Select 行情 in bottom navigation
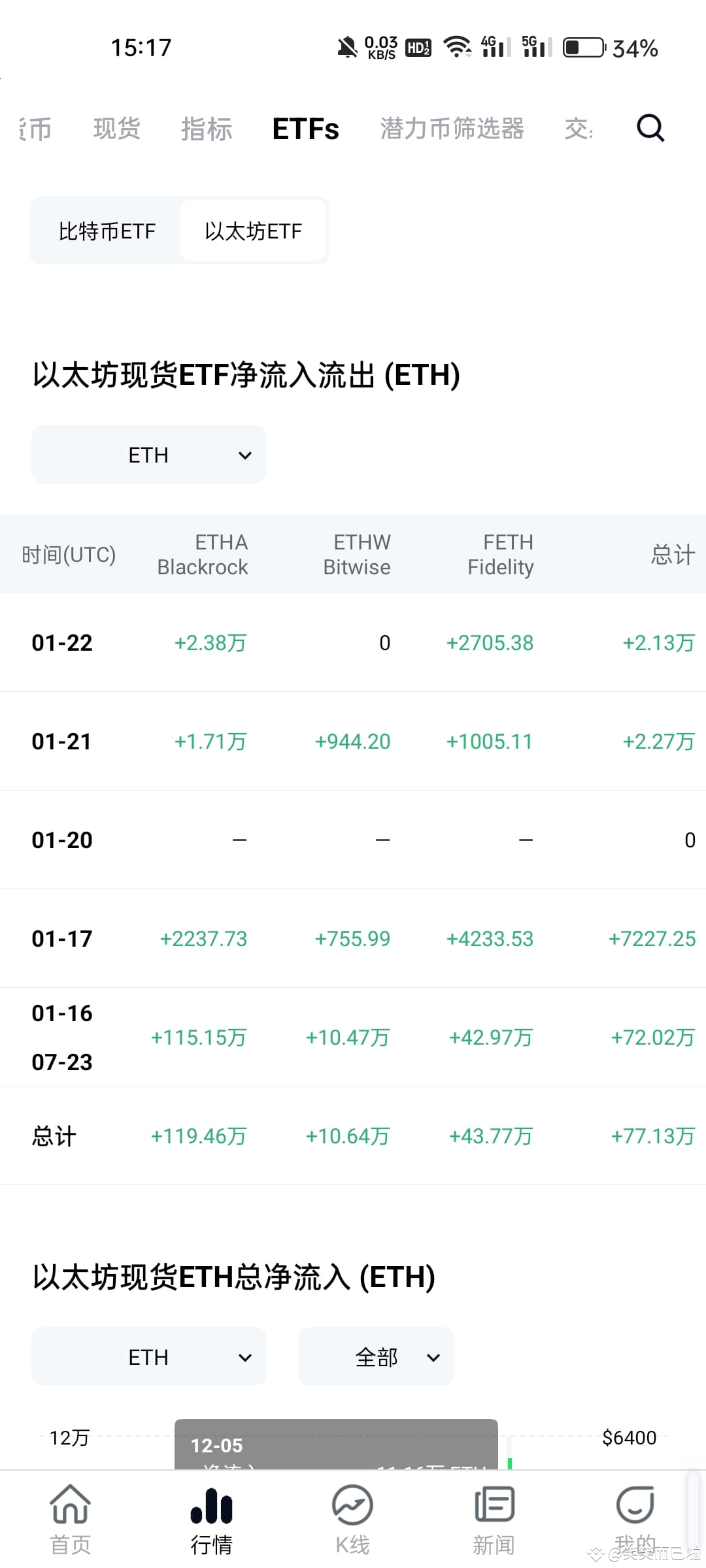This screenshot has width=706, height=1568. (212, 1520)
